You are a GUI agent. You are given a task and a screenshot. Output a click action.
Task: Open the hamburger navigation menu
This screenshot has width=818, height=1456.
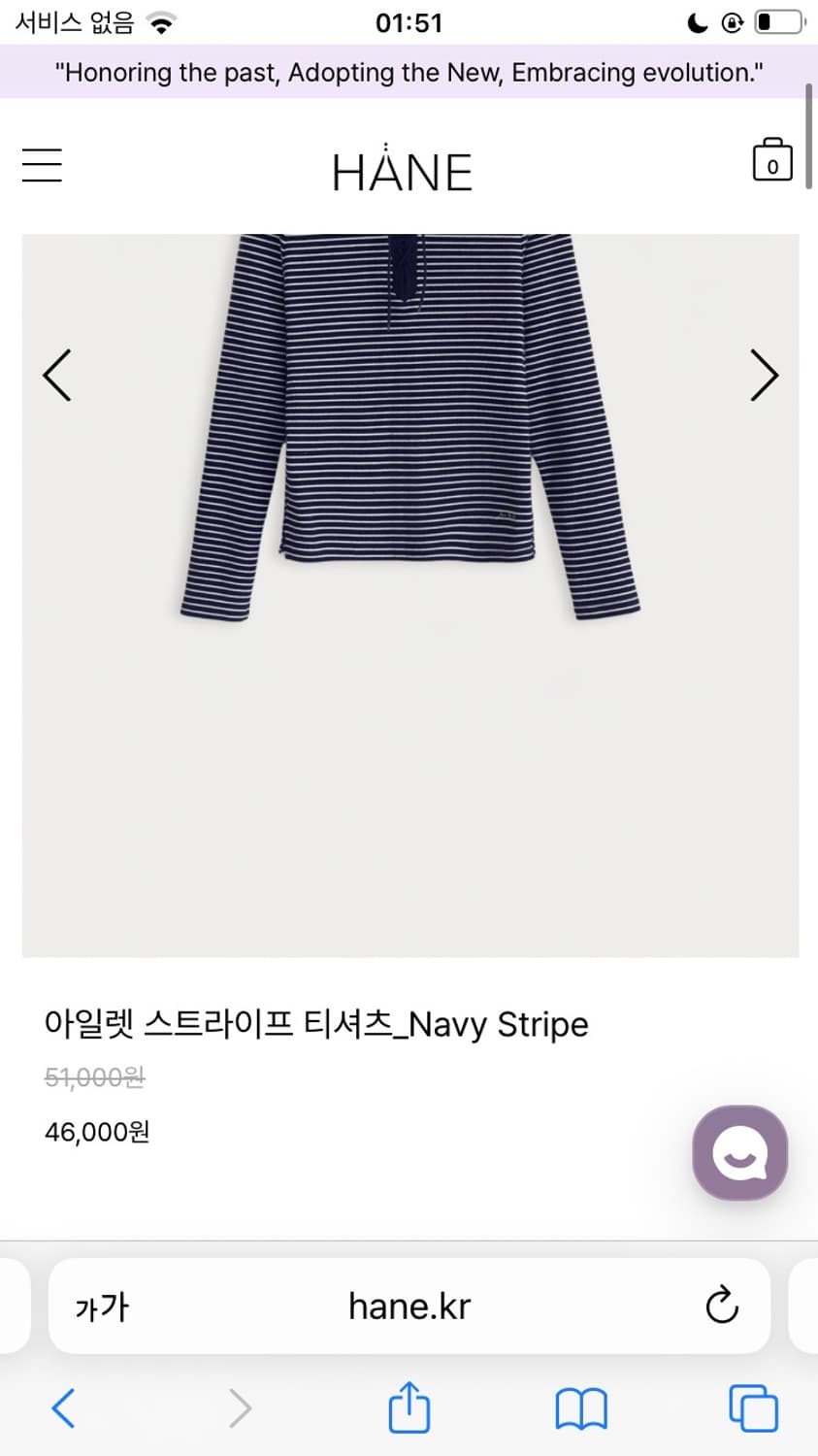coord(42,166)
